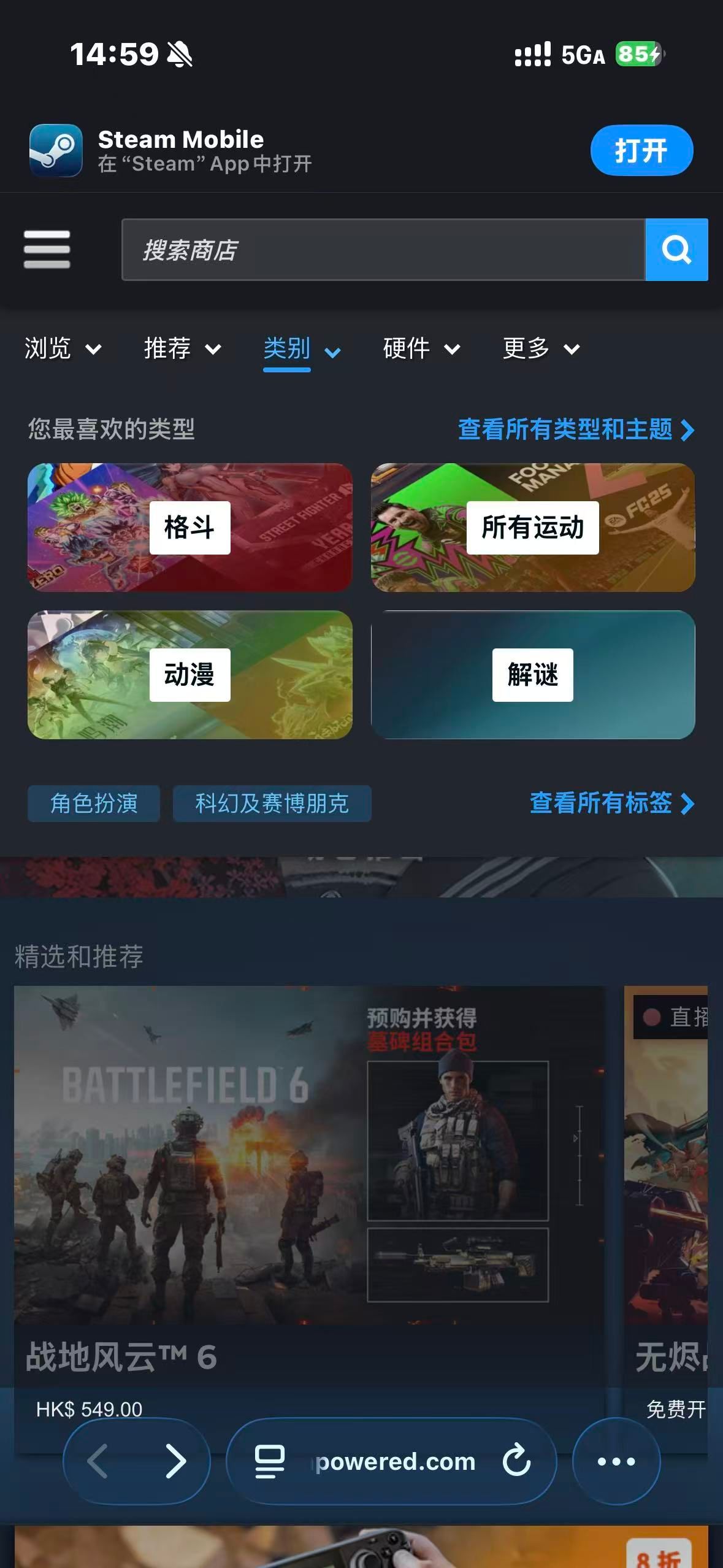This screenshot has width=723, height=1568.
Task: Open the 格斗 genre tile
Action: click(189, 528)
